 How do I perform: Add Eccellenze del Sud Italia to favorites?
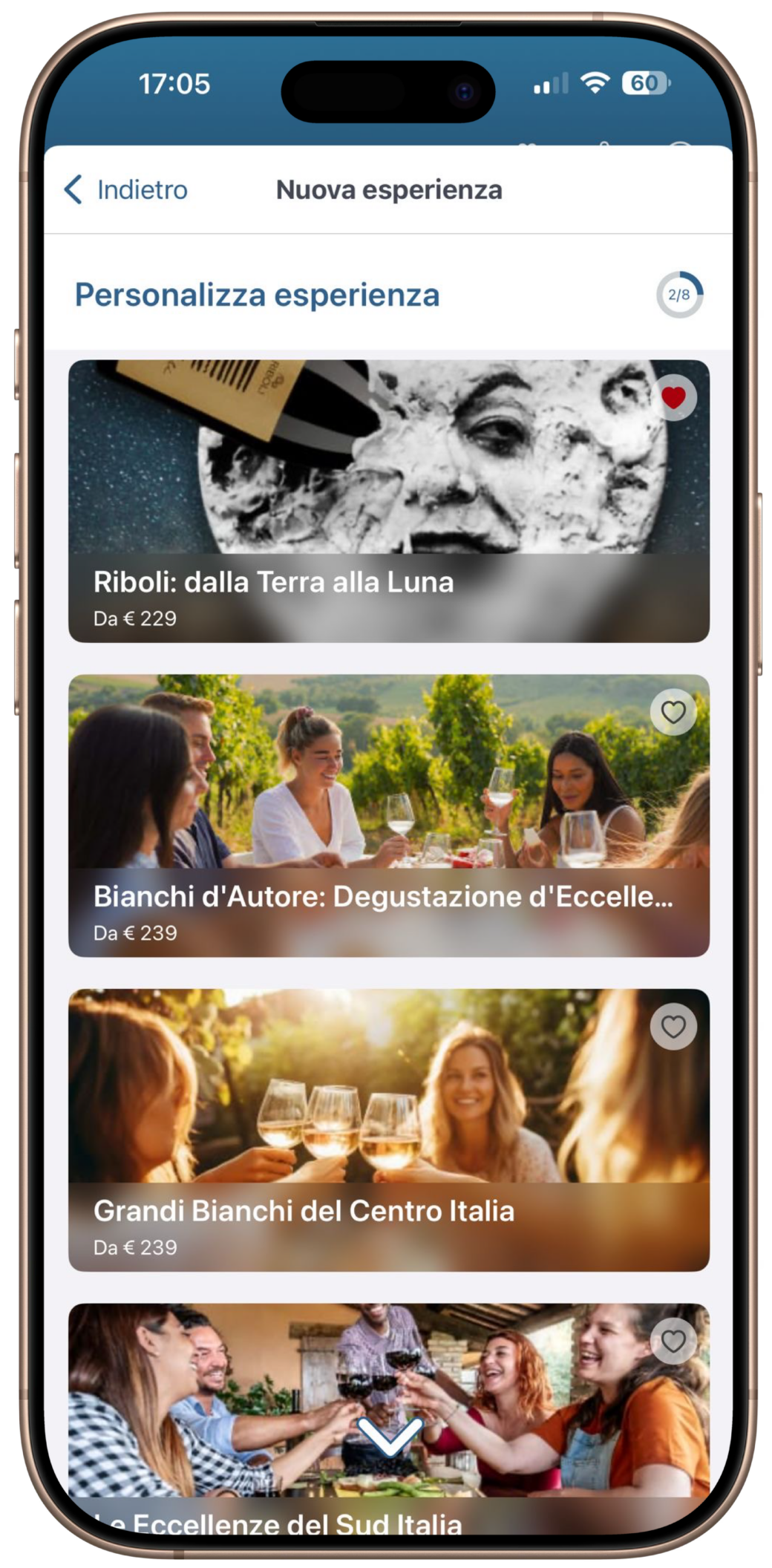coord(673,1341)
